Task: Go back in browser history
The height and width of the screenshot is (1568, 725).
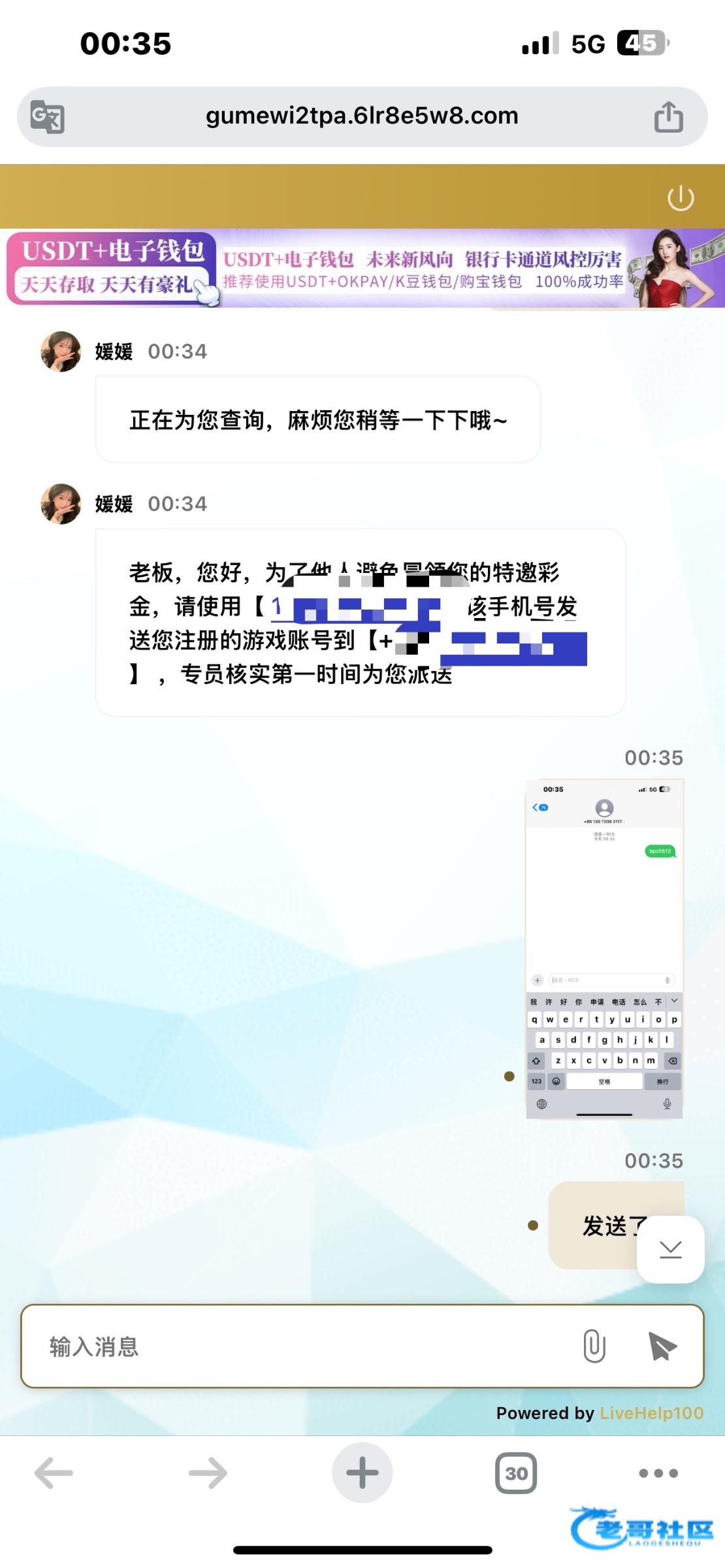Action: [x=54, y=1473]
